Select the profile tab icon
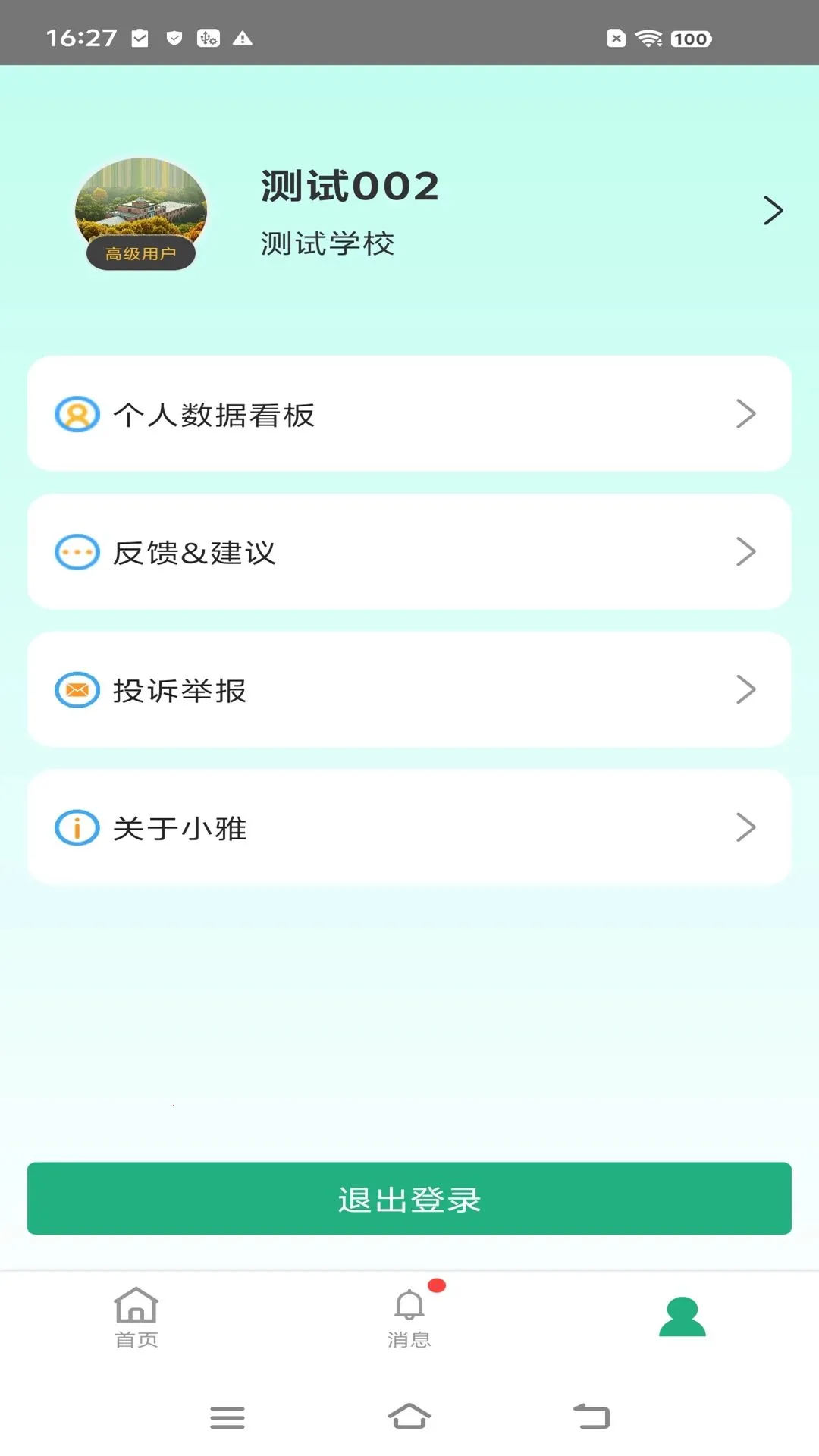Viewport: 819px width, 1456px height. coord(682,1317)
